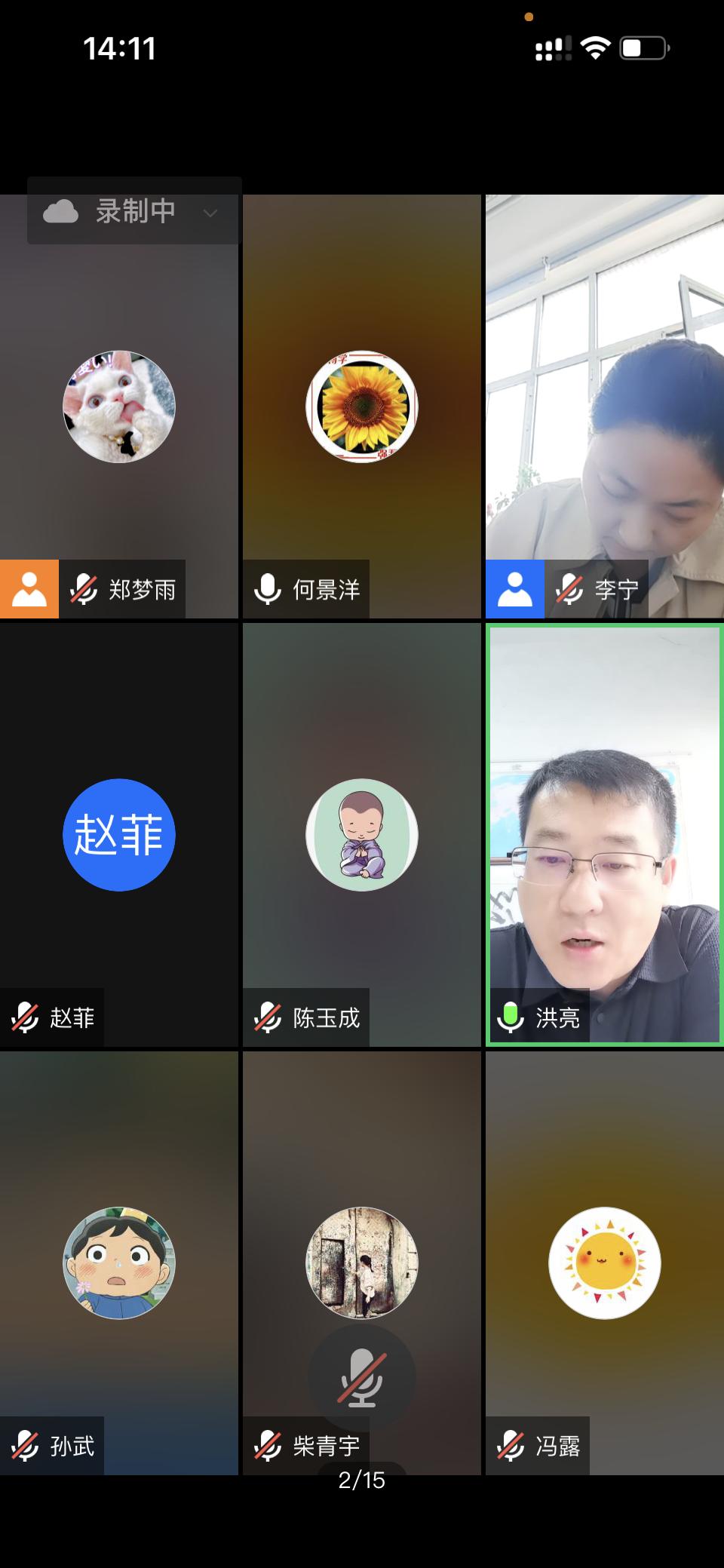724x1568 pixels.
Task: Select 何景洋's participant tile
Action: pyautogui.click(x=361, y=407)
